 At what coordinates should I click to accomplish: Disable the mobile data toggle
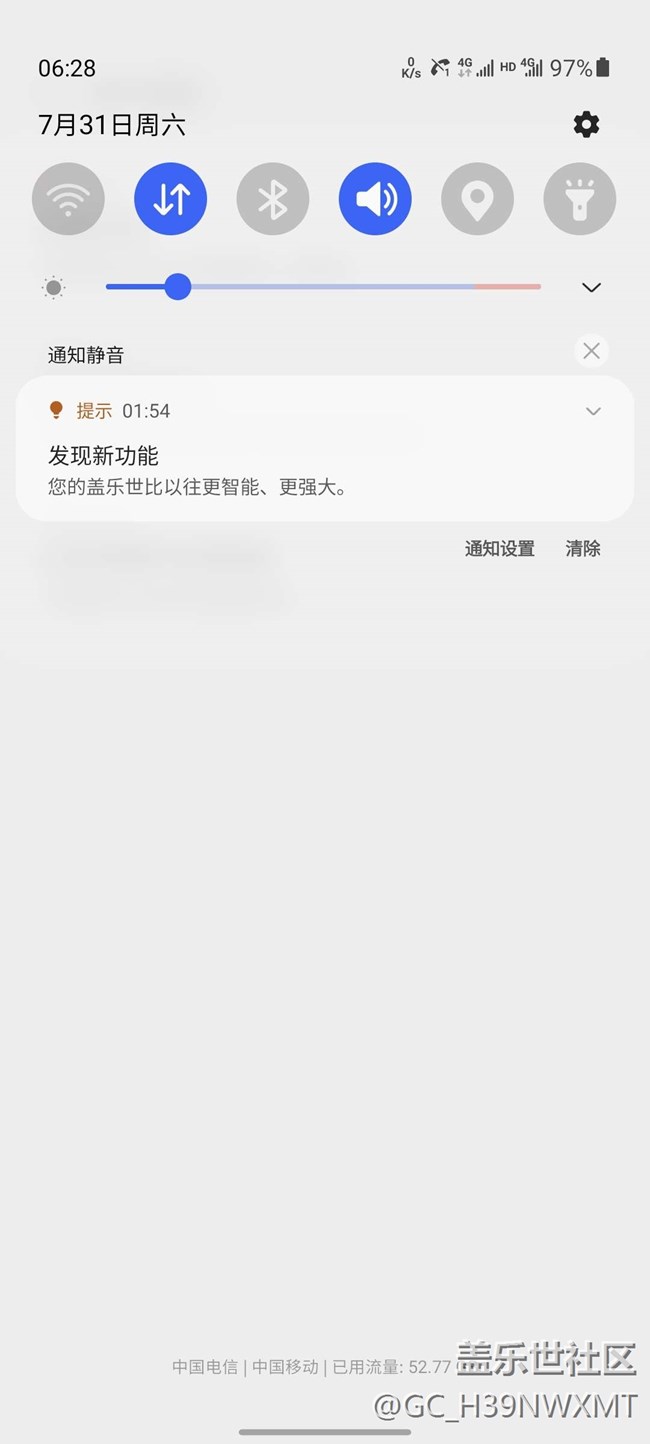tap(171, 199)
